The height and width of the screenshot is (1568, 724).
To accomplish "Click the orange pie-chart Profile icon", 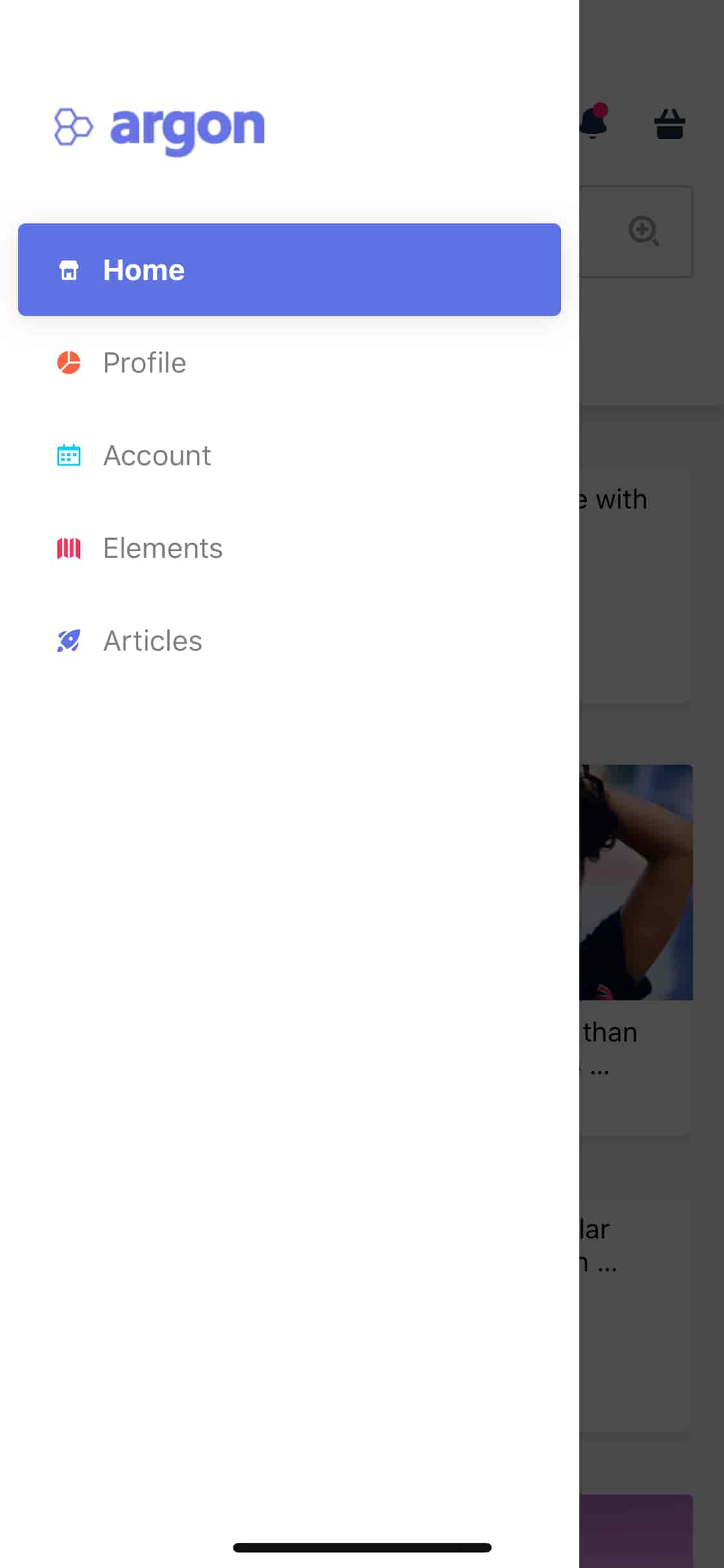I will [x=69, y=363].
